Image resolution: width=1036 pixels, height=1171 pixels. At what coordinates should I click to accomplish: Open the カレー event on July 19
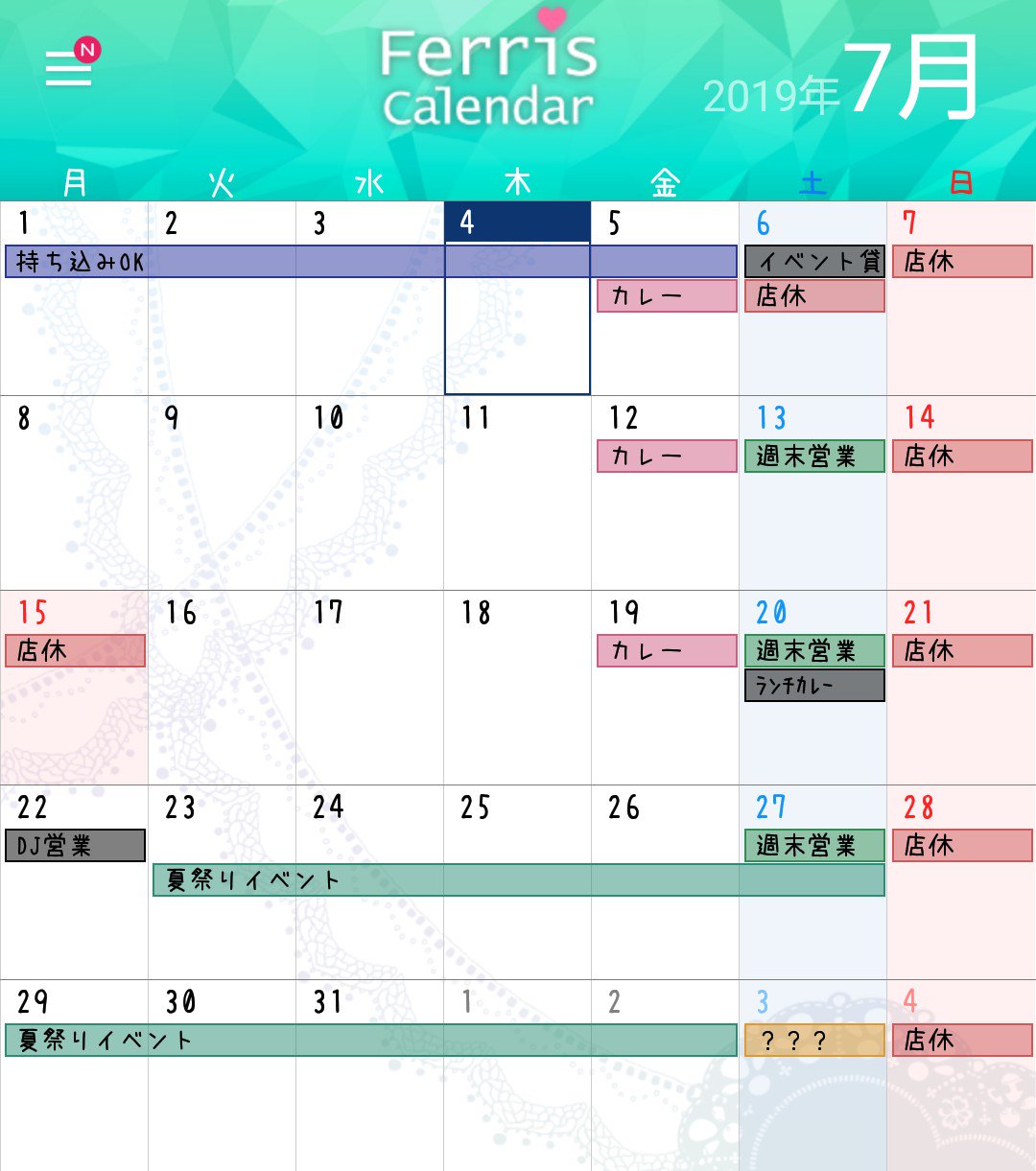click(x=667, y=650)
